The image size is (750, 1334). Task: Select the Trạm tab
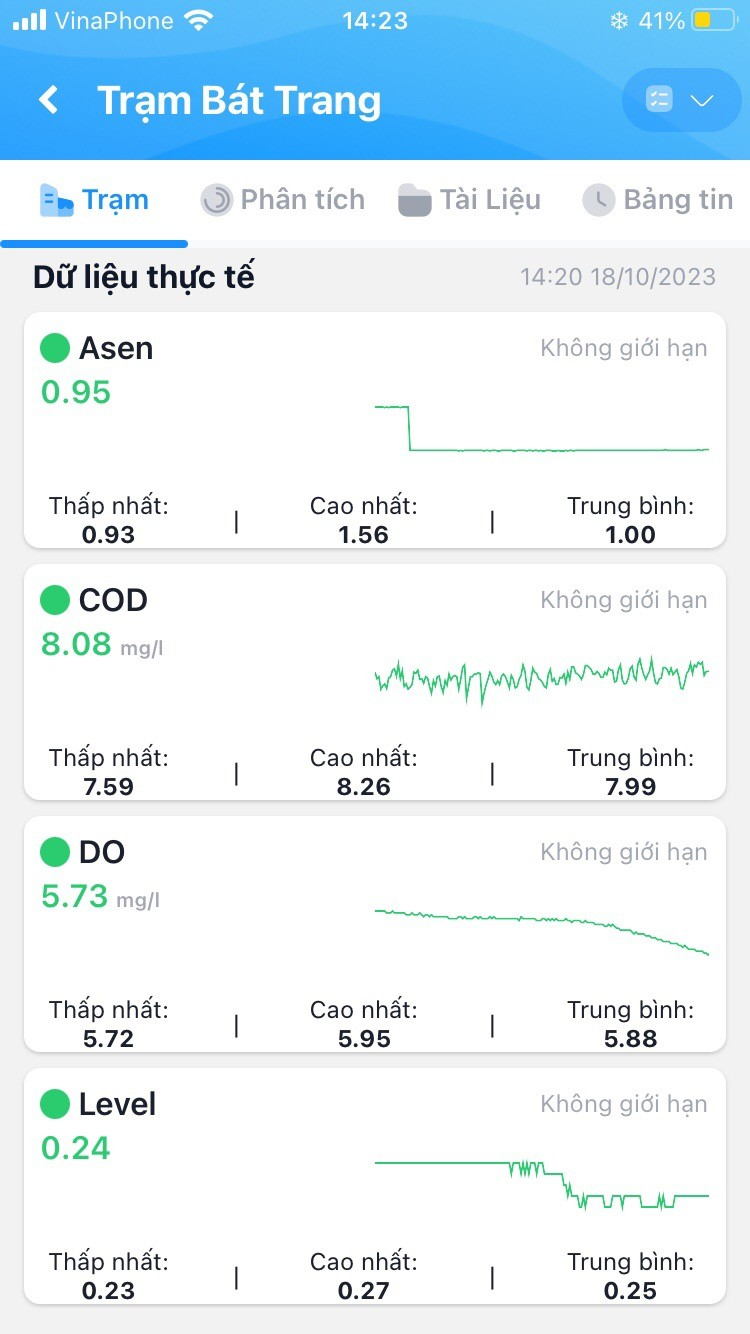point(94,200)
